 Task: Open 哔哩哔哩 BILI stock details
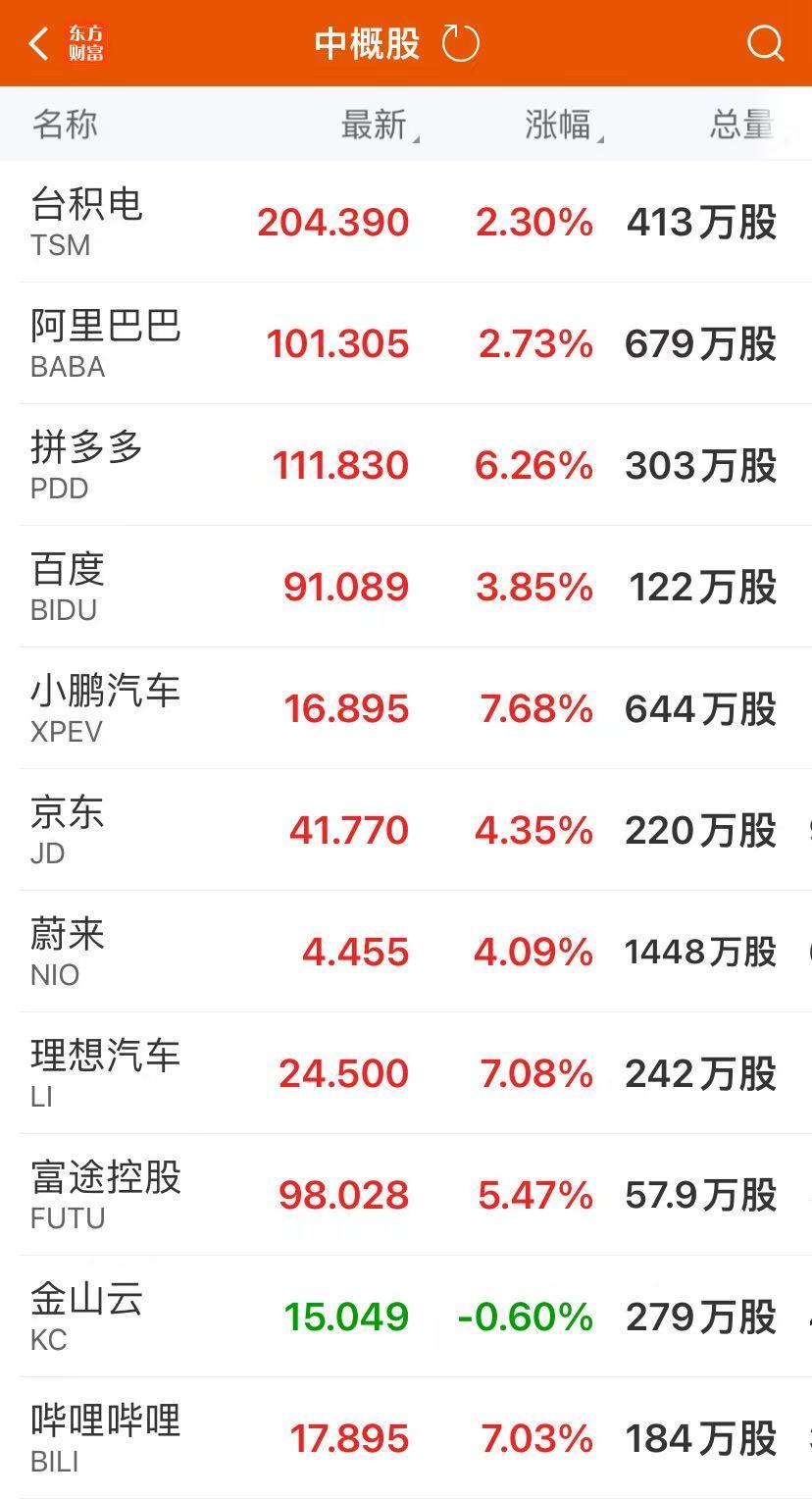click(x=406, y=1438)
